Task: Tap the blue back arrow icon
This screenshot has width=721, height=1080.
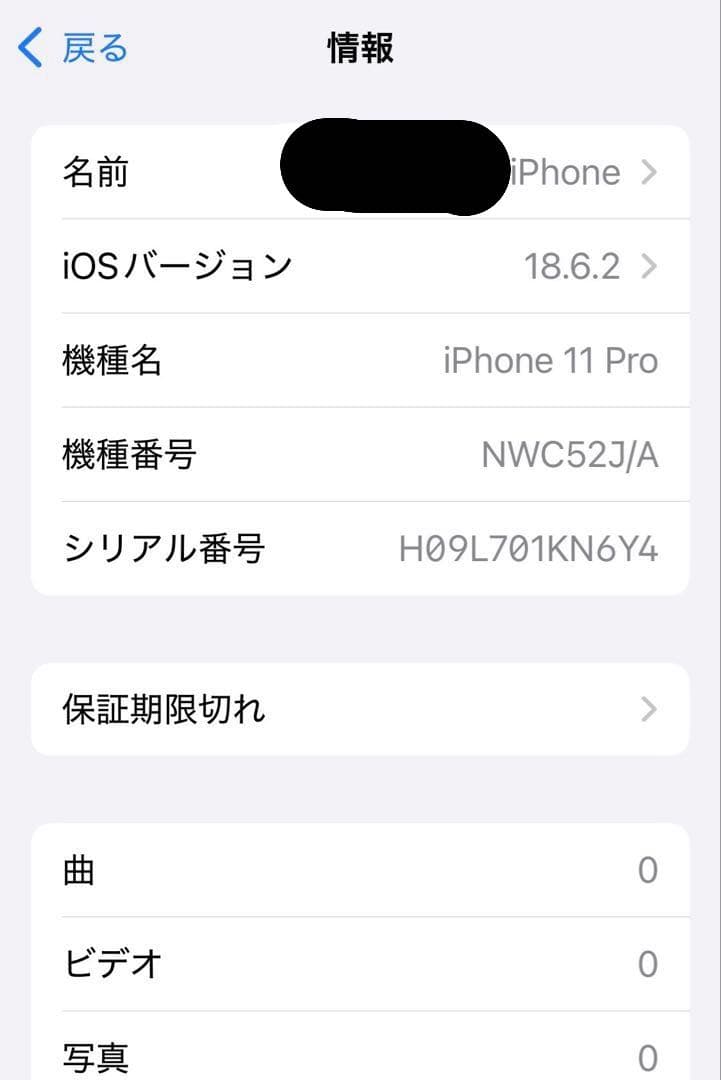Action: 28,46
